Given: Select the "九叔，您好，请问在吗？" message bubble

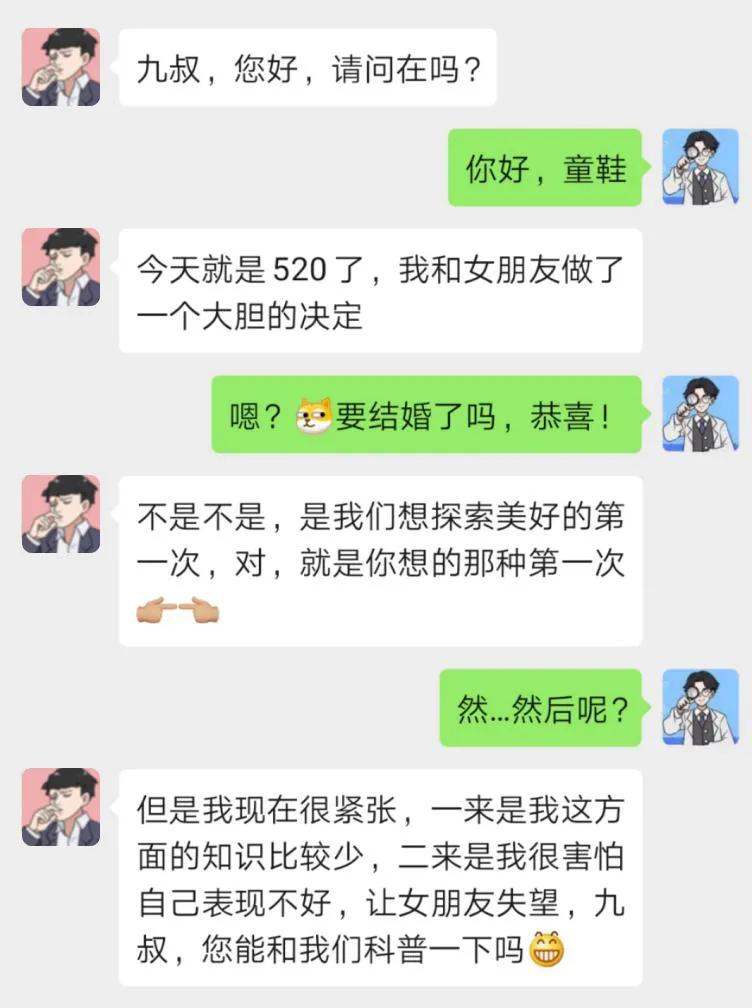Looking at the screenshot, I should click(305, 68).
